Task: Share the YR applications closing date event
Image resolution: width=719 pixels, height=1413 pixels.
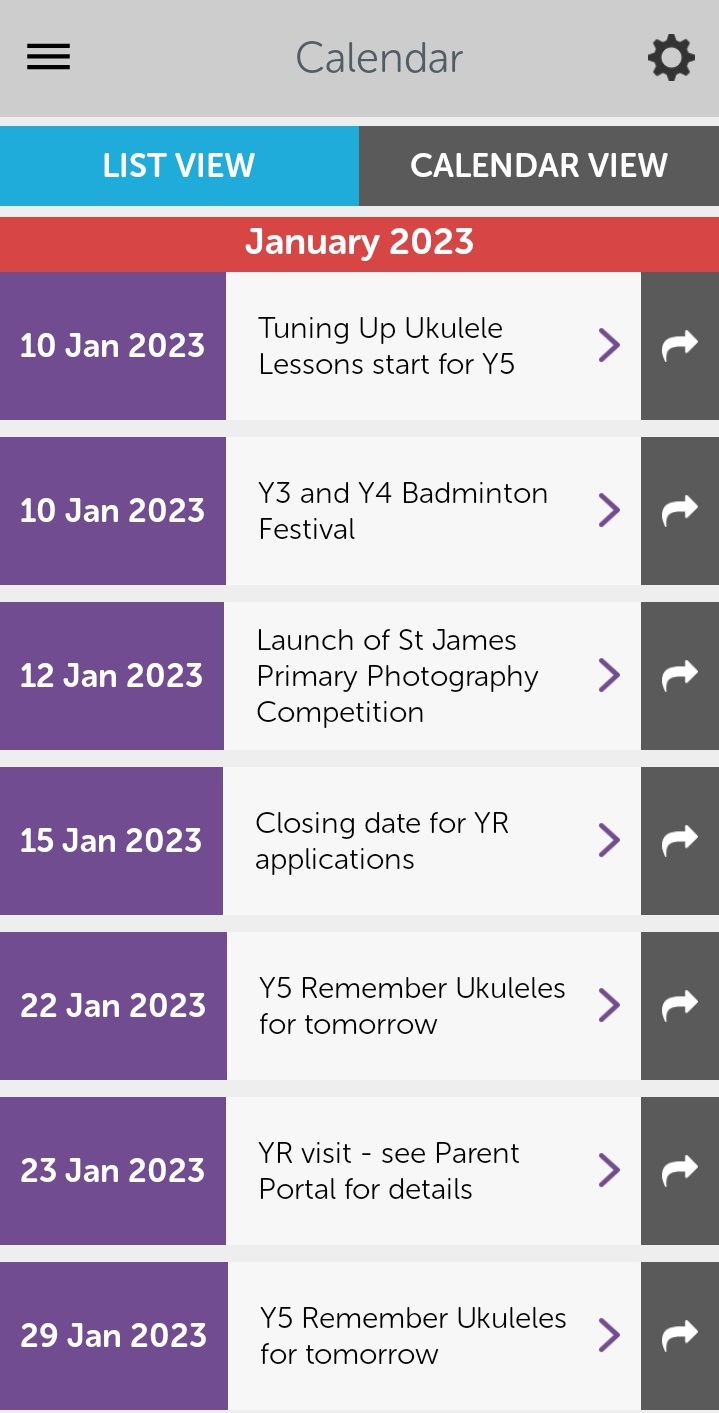Action: (x=680, y=841)
